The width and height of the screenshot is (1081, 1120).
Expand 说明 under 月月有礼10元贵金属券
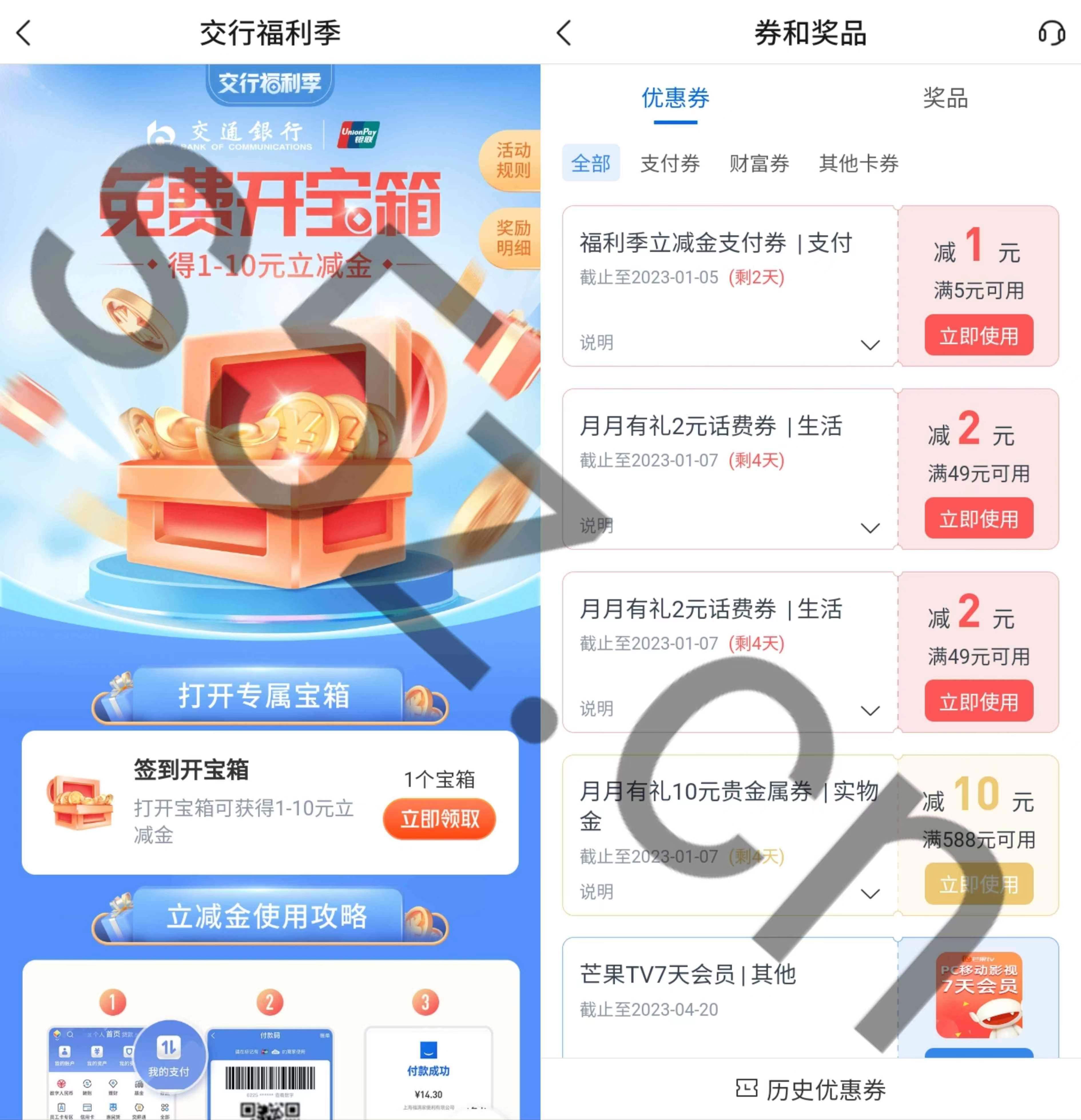(x=869, y=893)
